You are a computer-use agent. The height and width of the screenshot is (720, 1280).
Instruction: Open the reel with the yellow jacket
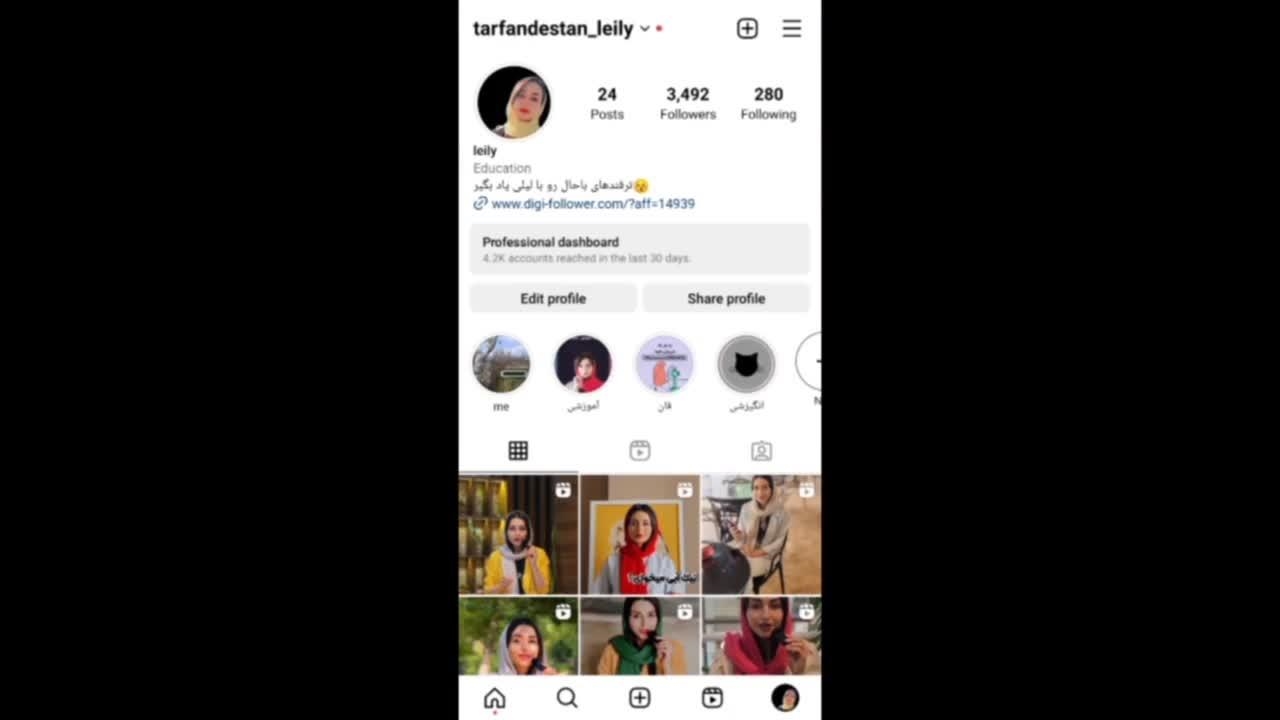(518, 535)
